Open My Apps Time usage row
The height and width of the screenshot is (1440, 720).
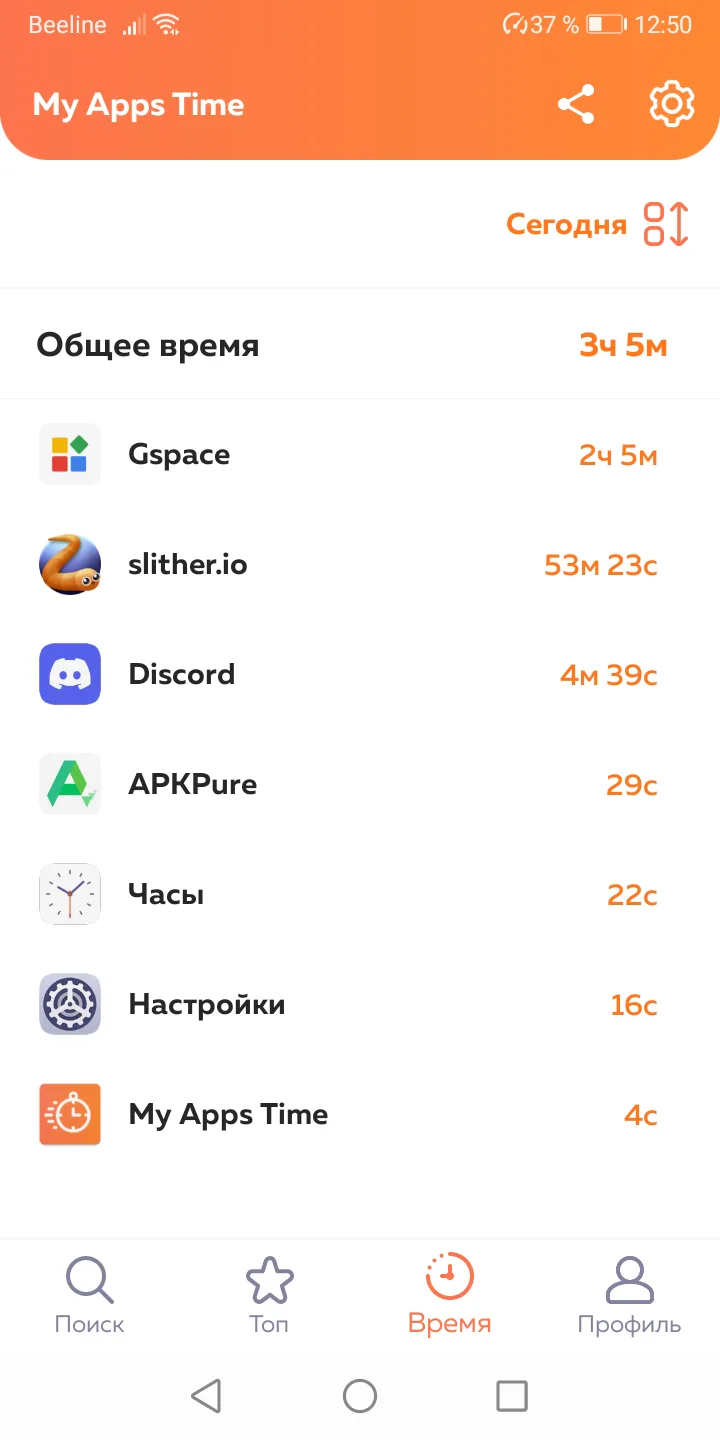360,1115
